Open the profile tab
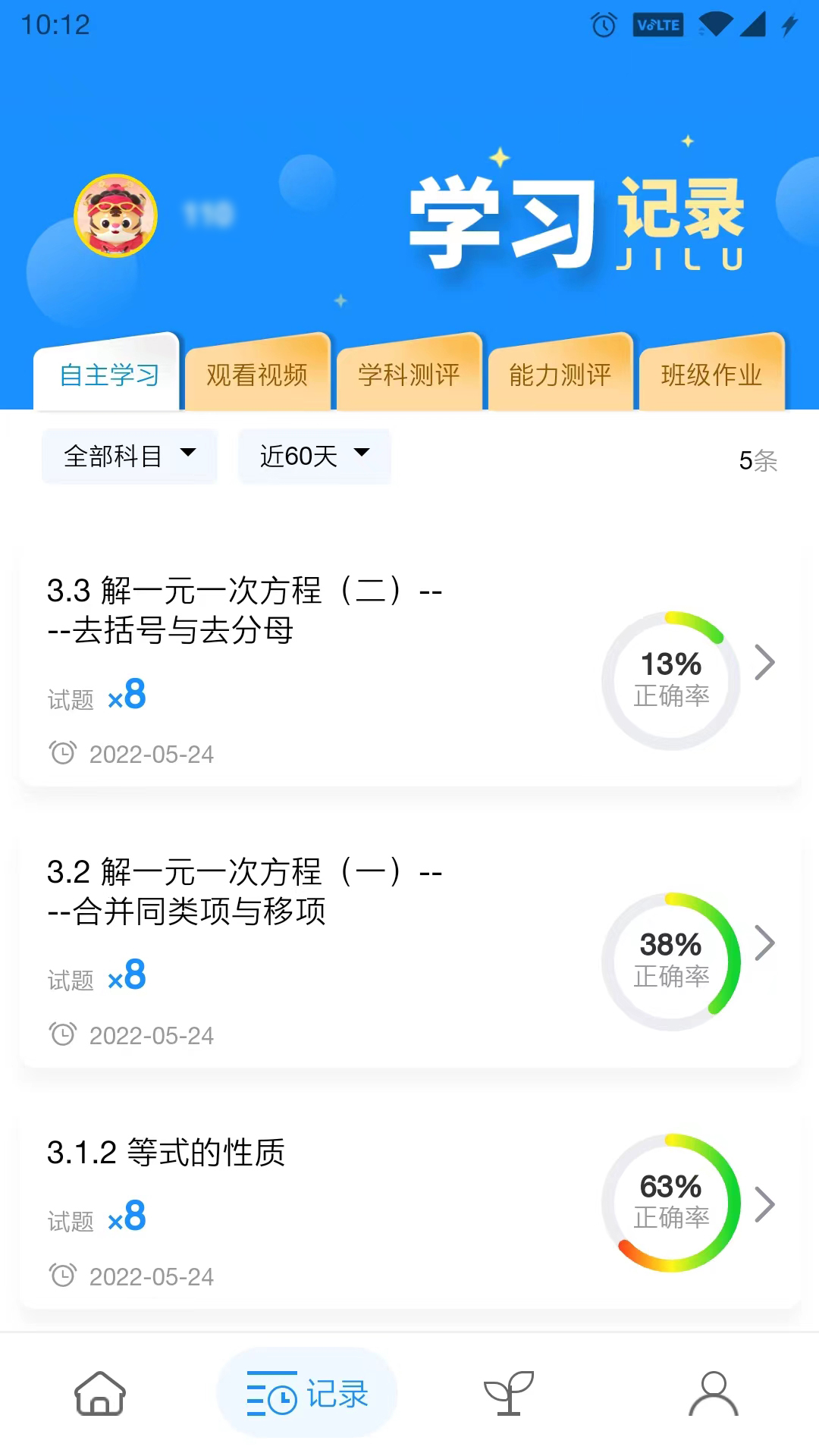The image size is (819, 1456). click(x=713, y=1393)
